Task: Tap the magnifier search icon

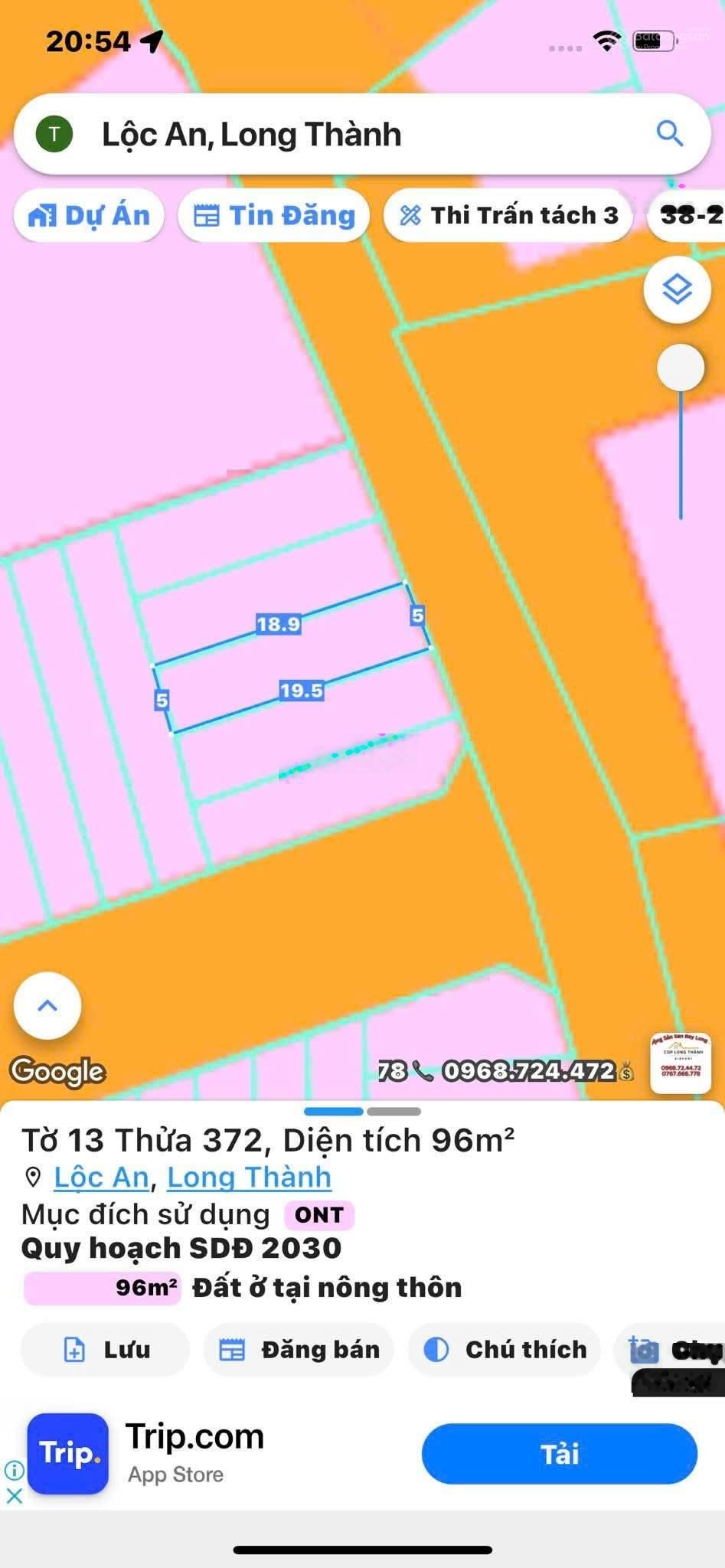Action: point(669,133)
